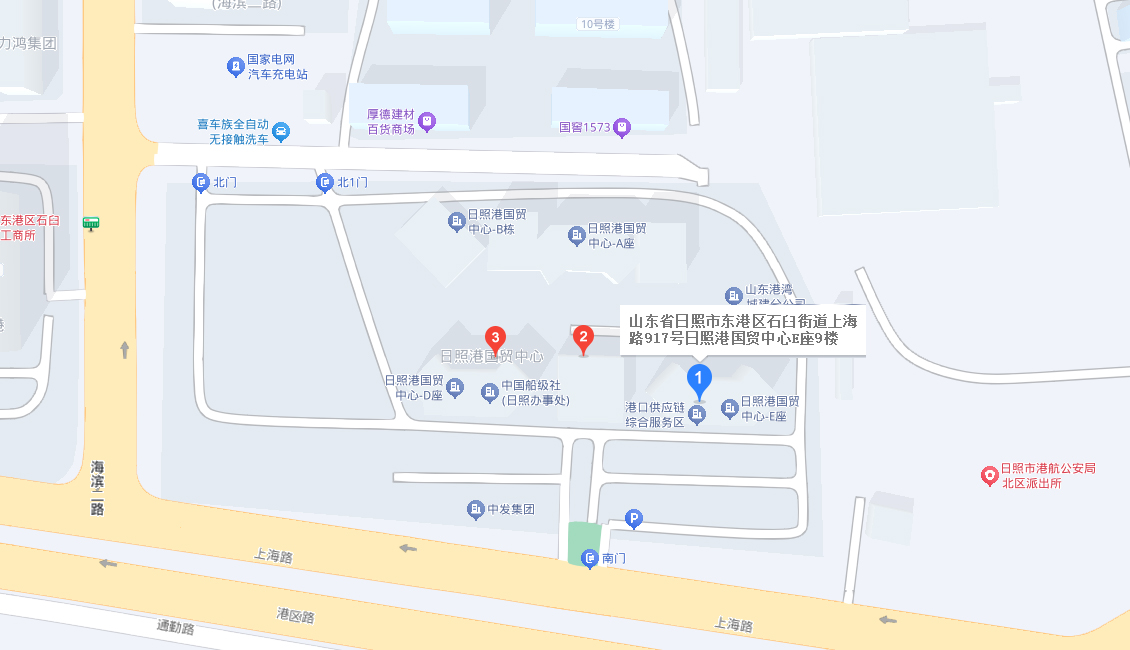
Task: Open 日照港国贸中心-B栋 building POI
Action: (x=456, y=221)
